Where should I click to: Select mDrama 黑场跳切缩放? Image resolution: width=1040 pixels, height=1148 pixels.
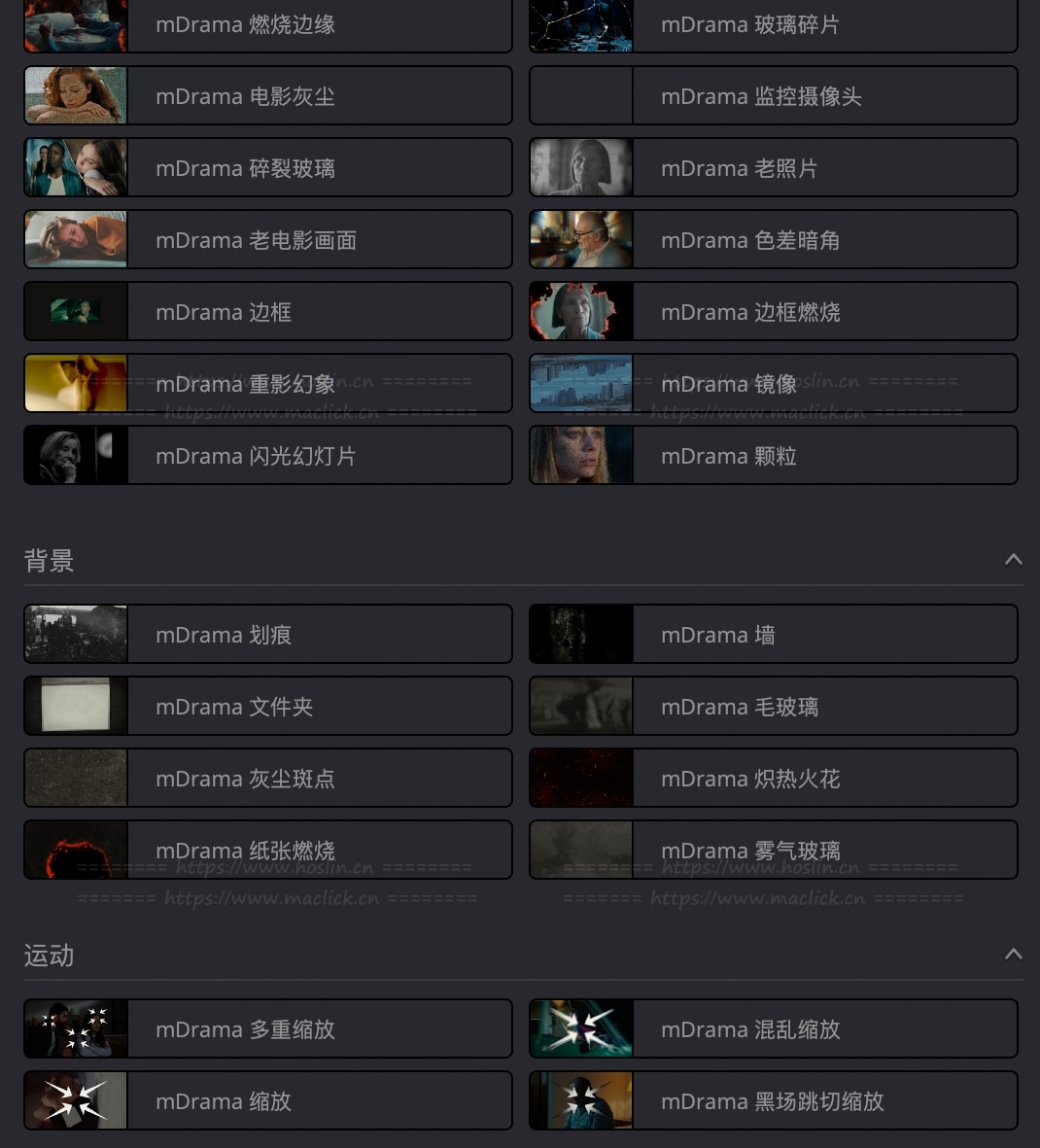click(774, 1101)
